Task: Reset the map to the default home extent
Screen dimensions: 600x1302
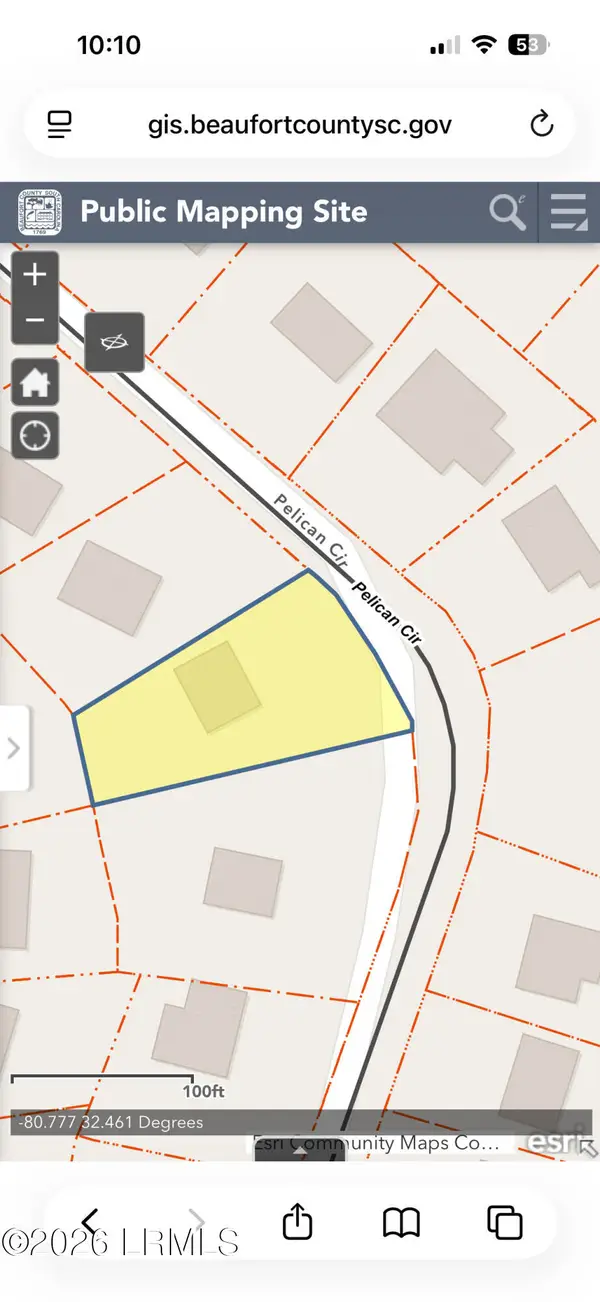Action: [36, 382]
